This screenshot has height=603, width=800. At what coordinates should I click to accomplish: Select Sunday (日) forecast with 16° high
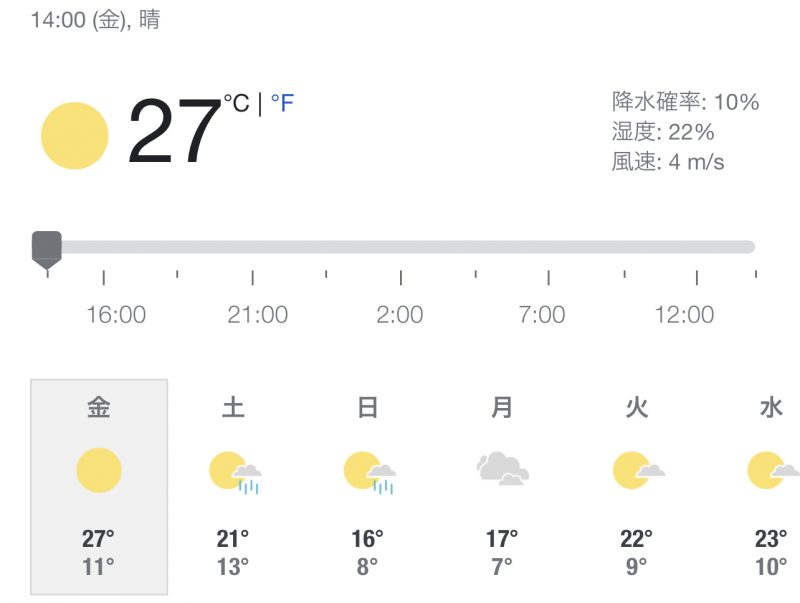coord(367,487)
